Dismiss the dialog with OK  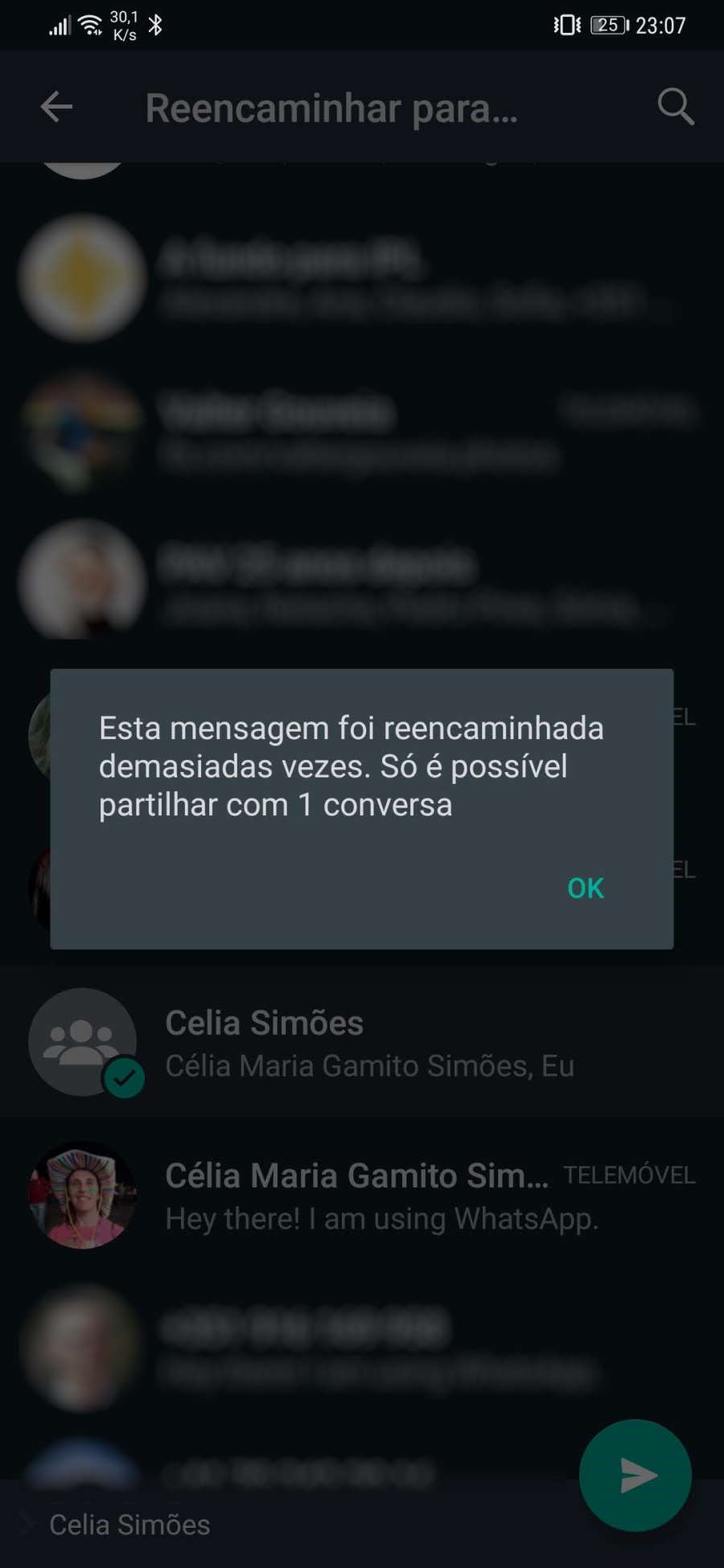[x=585, y=888]
